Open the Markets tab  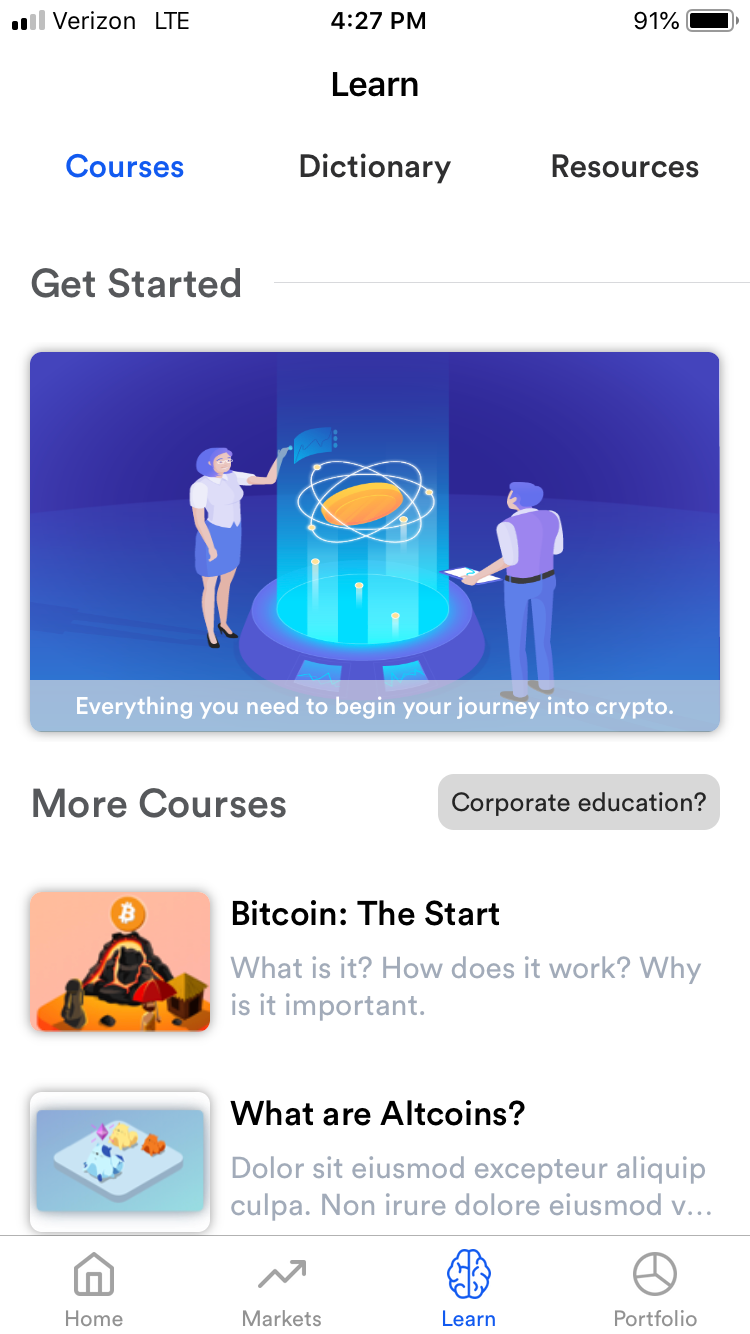[x=282, y=1288]
